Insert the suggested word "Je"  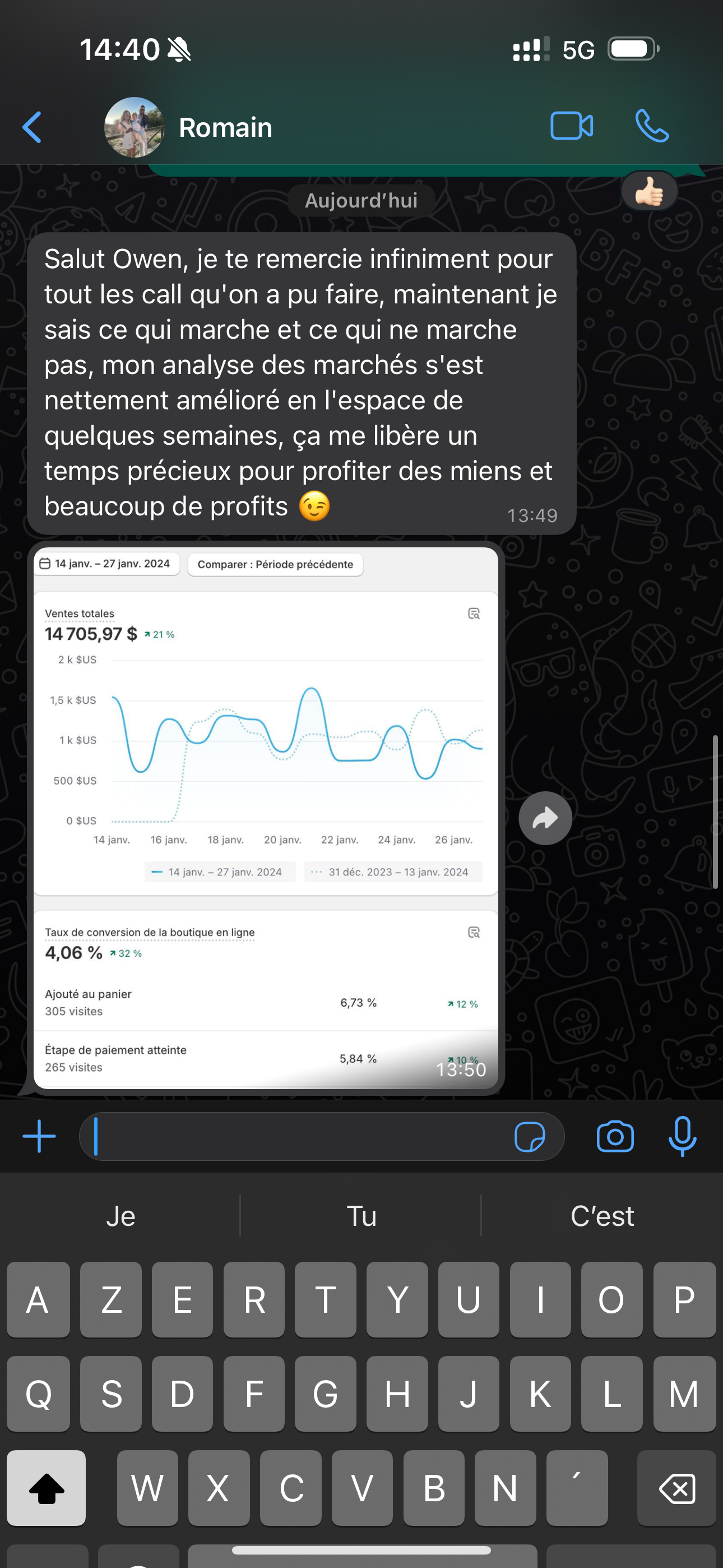coord(121,1216)
